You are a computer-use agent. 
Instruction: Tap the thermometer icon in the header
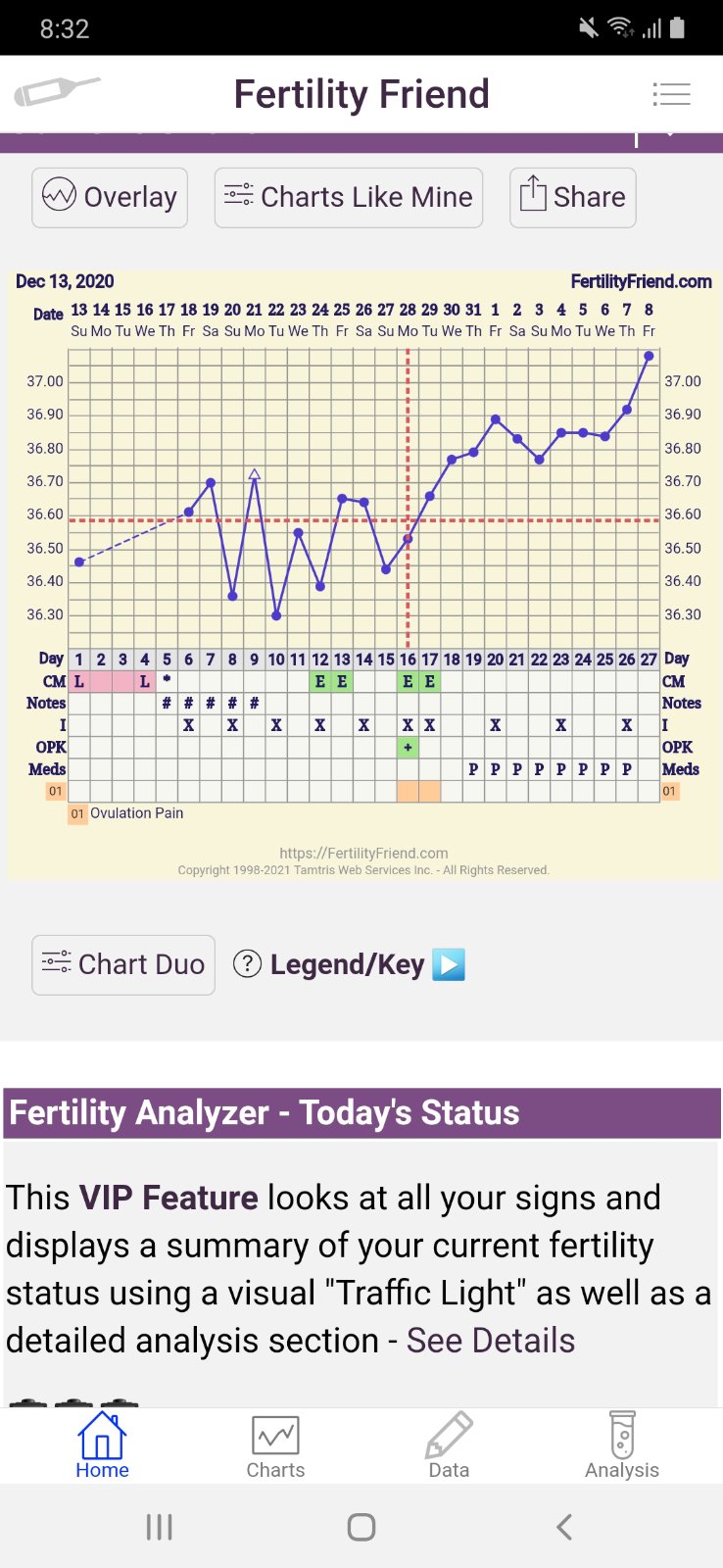pyautogui.click(x=56, y=92)
